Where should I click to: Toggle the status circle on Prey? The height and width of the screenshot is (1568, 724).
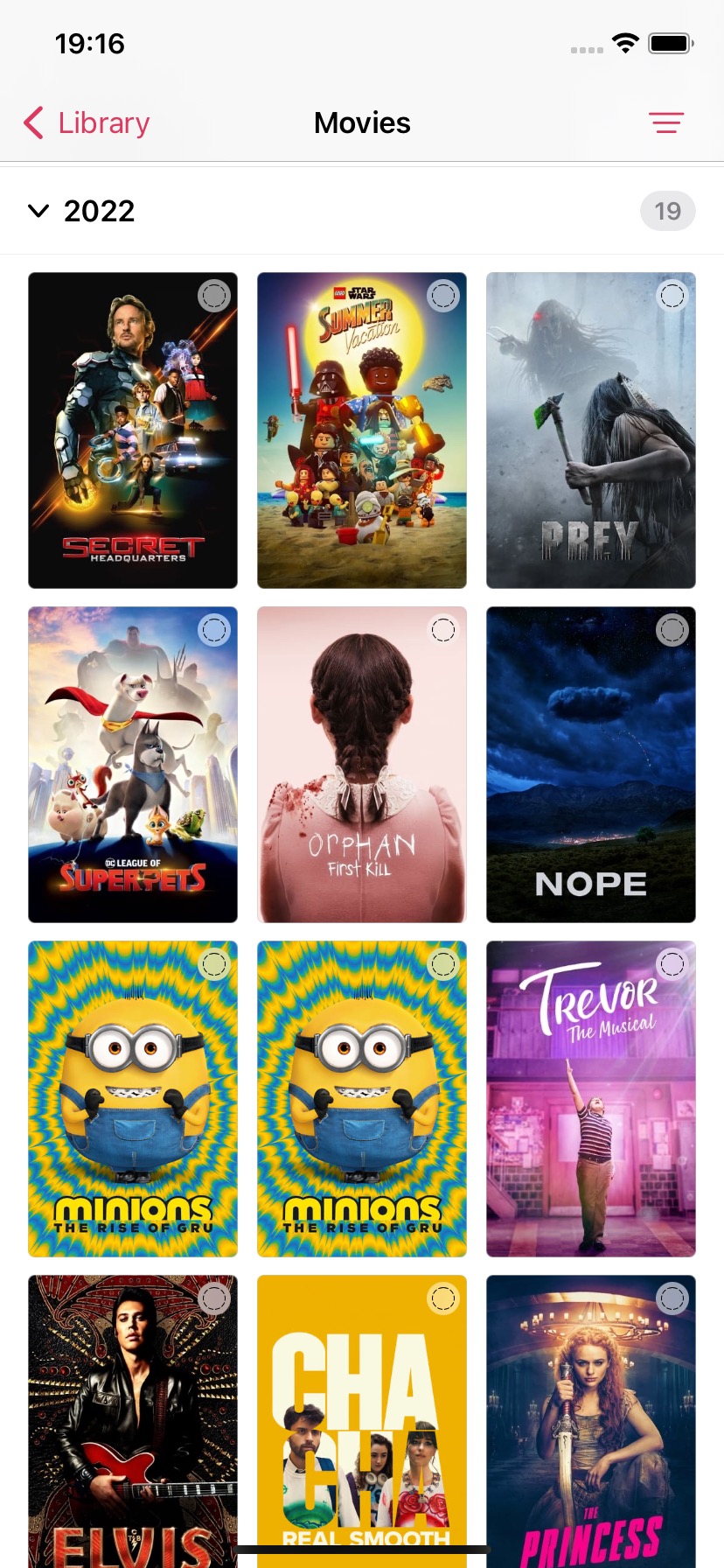[x=672, y=296]
